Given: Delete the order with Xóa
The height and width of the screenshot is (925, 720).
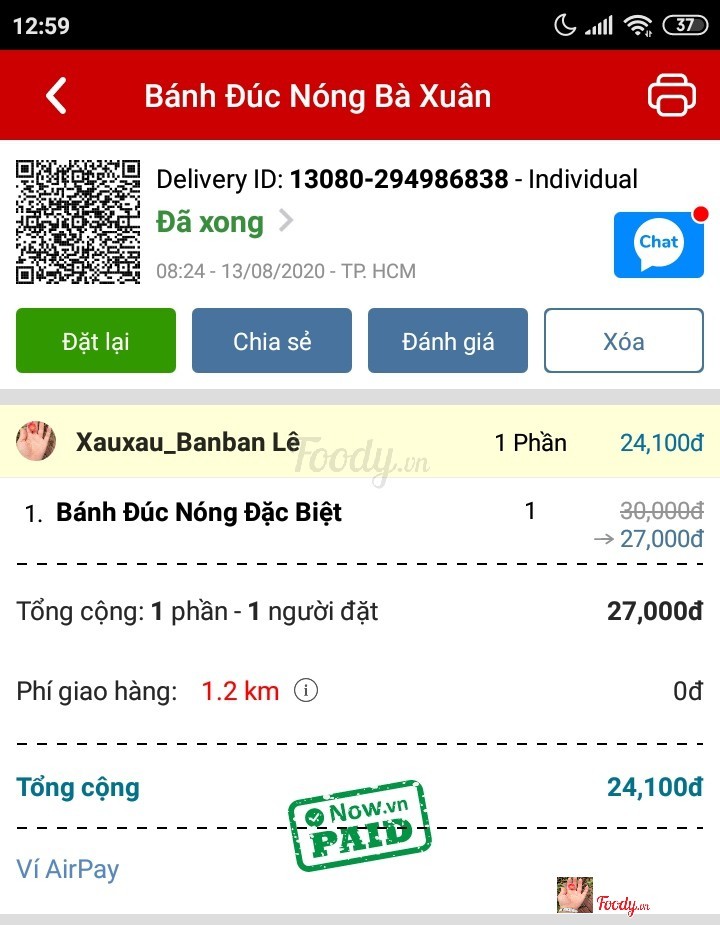Looking at the screenshot, I should coord(623,341).
